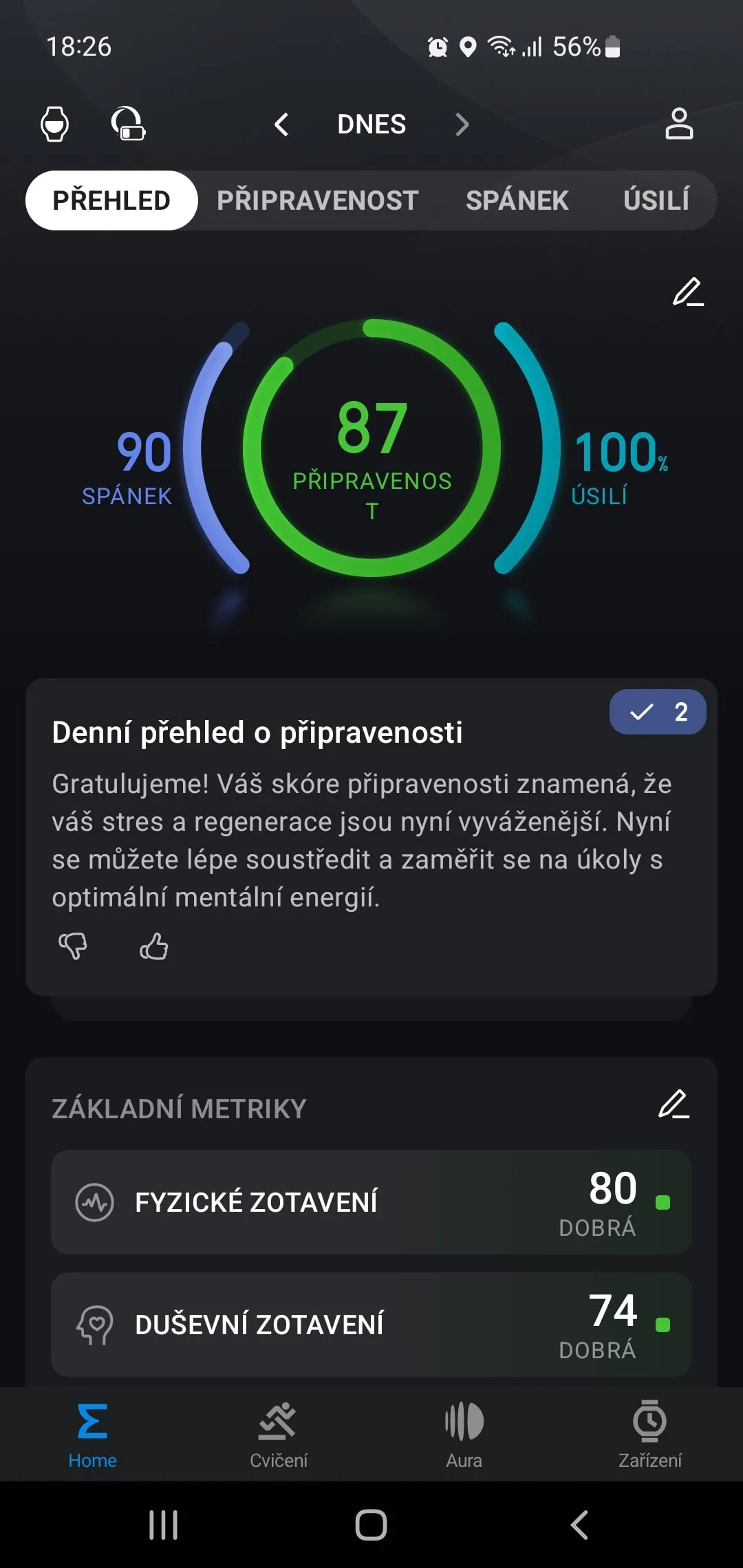
Task: Go to the next day arrow
Action: [x=462, y=124]
